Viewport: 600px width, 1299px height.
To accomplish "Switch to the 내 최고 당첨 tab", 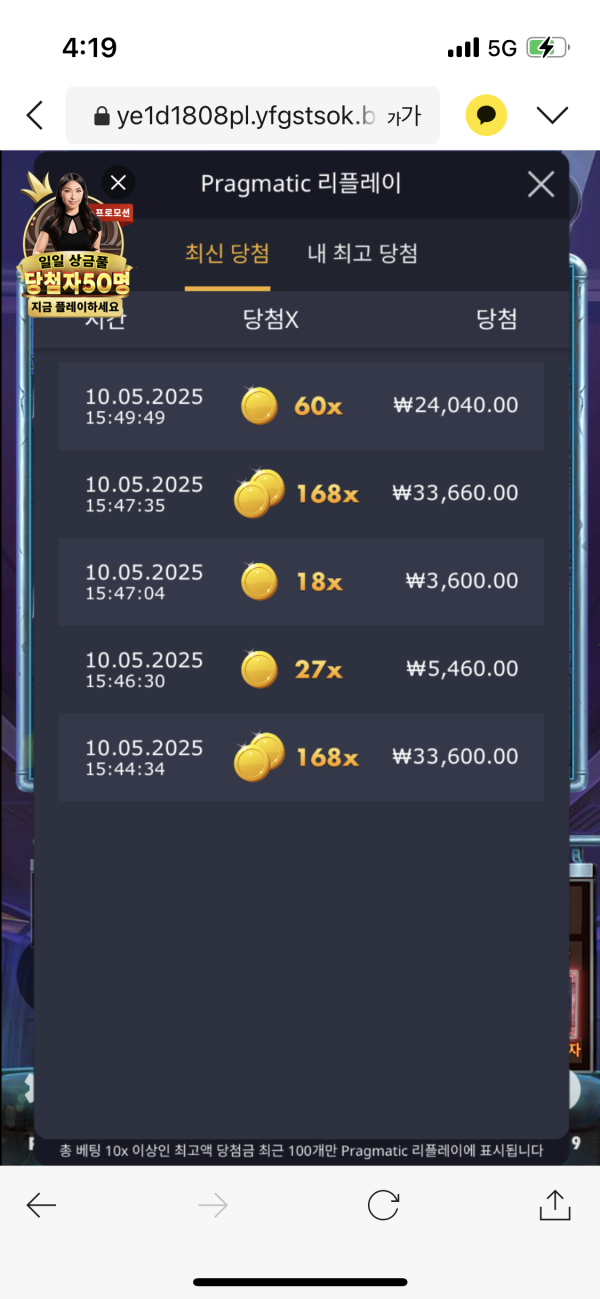I will click(362, 253).
